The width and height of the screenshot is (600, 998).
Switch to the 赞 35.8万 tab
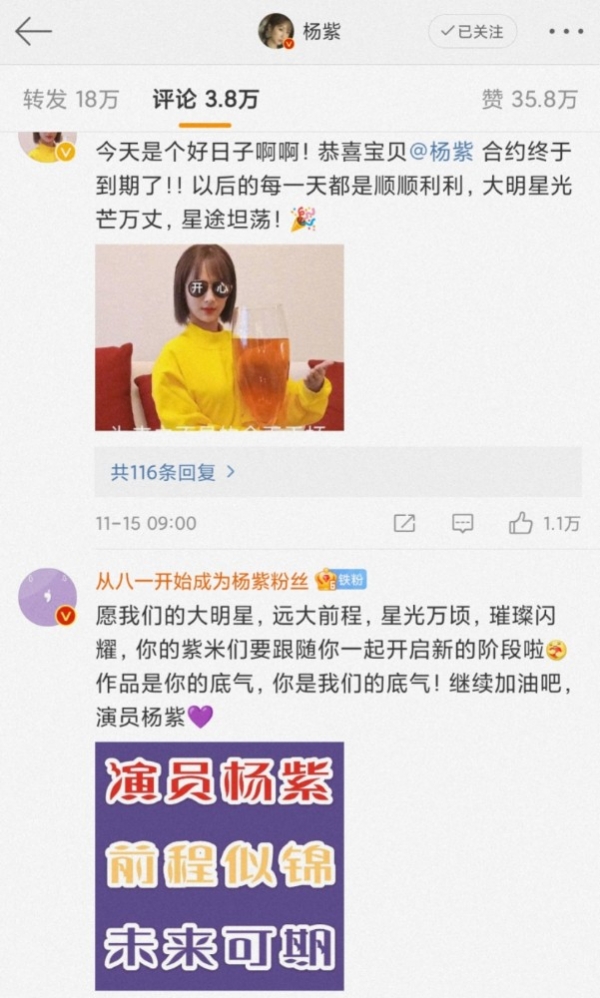point(529,98)
